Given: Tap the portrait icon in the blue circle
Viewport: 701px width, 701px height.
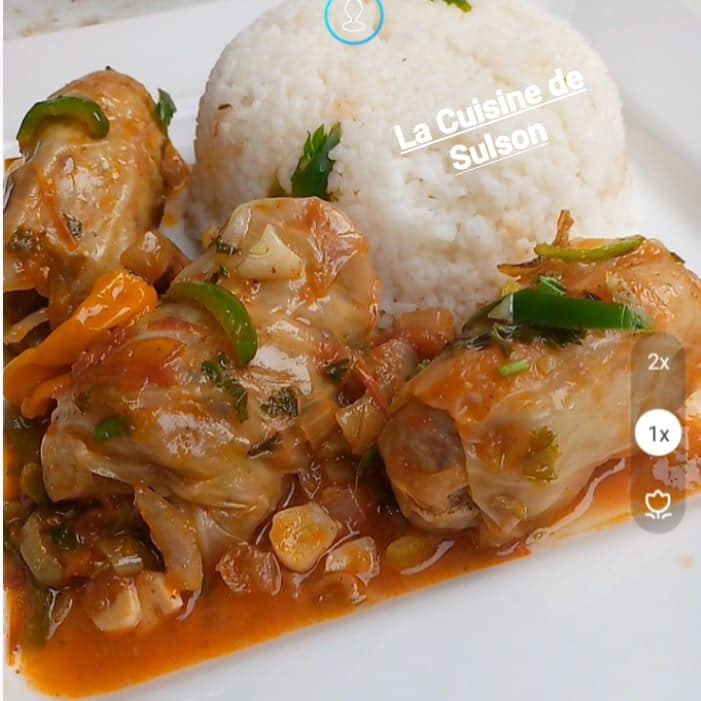Looking at the screenshot, I should tap(354, 17).
